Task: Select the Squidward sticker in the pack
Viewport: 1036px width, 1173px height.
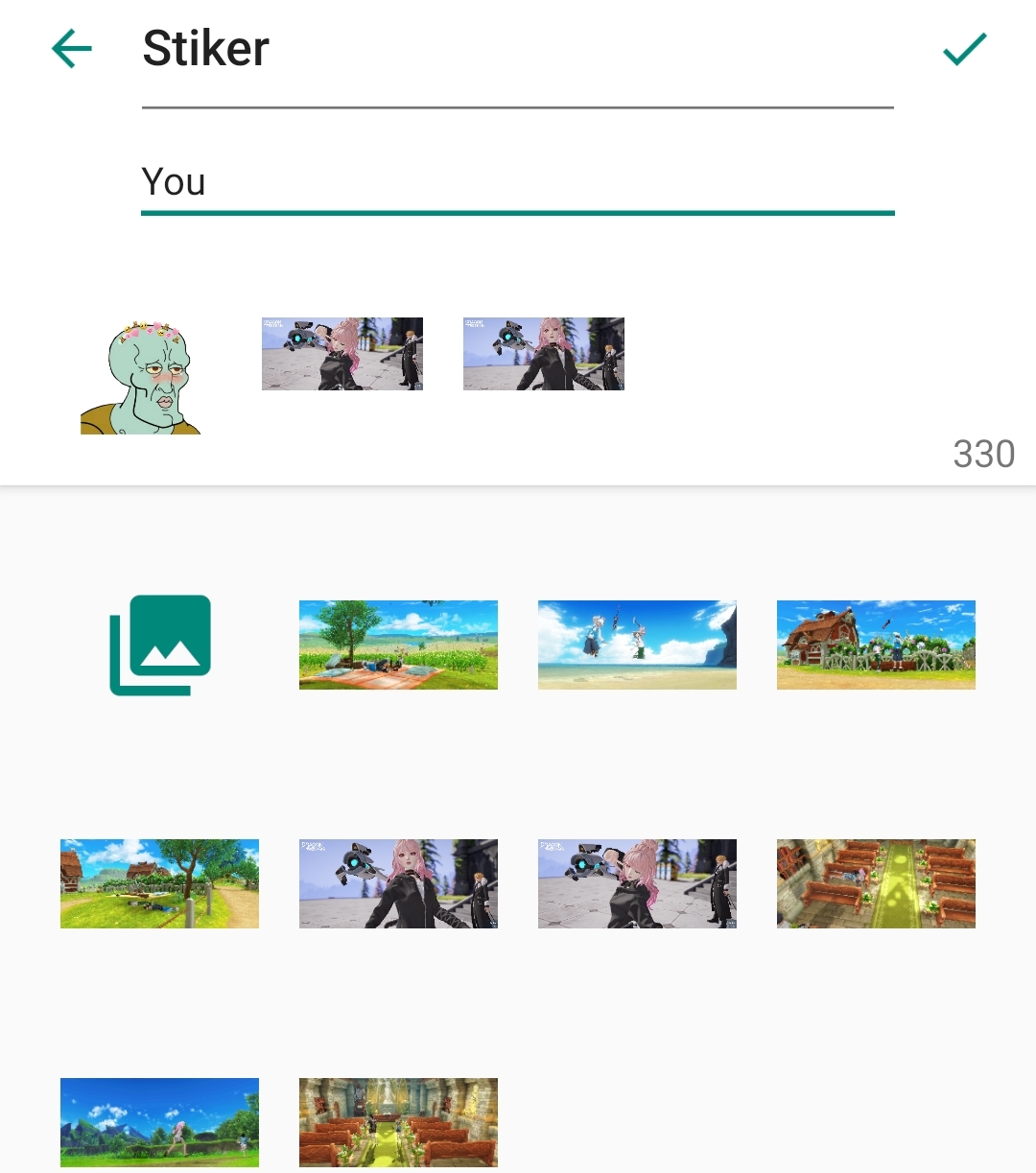Action: pos(142,378)
